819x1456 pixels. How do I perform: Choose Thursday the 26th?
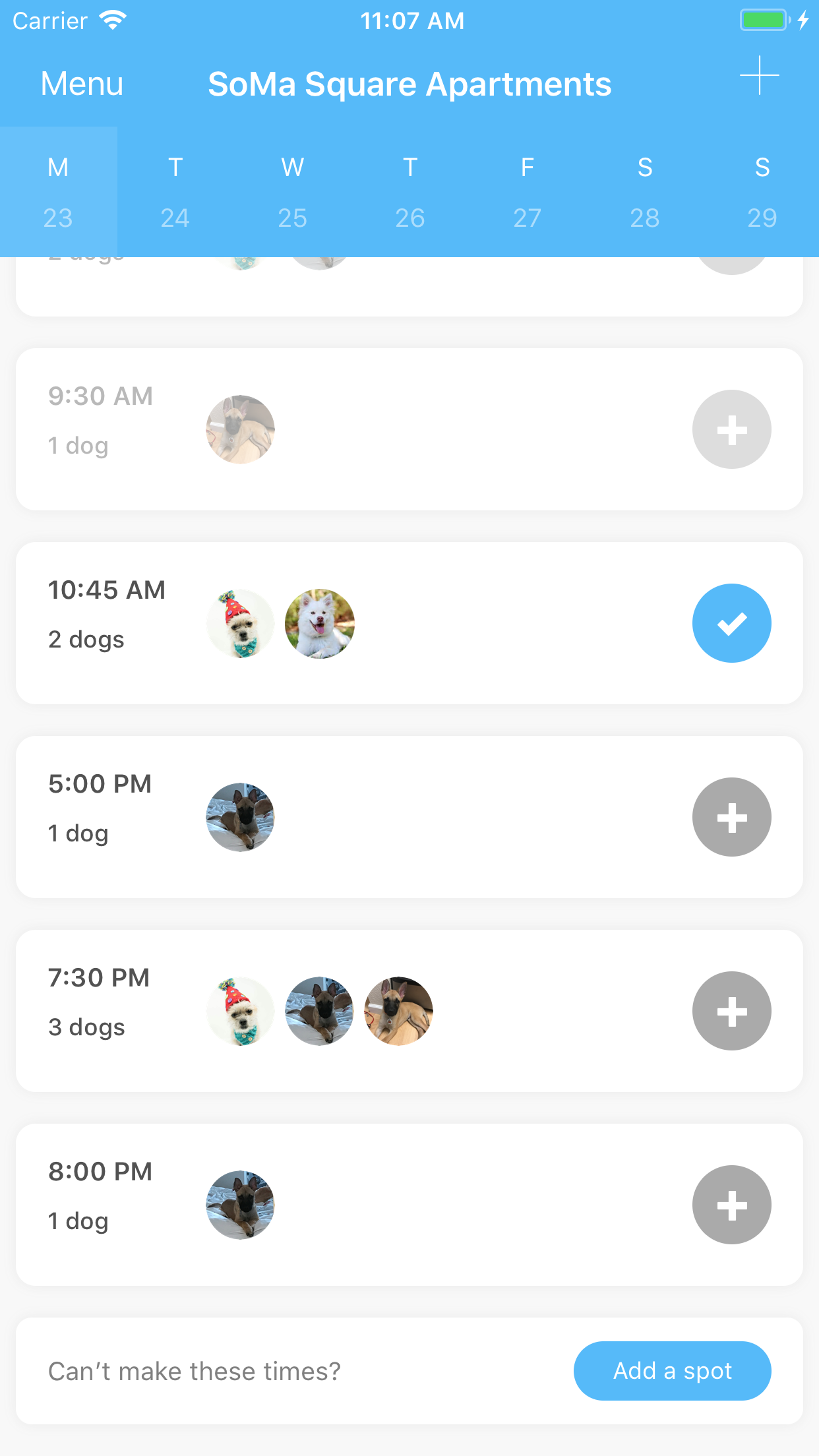pos(410,192)
